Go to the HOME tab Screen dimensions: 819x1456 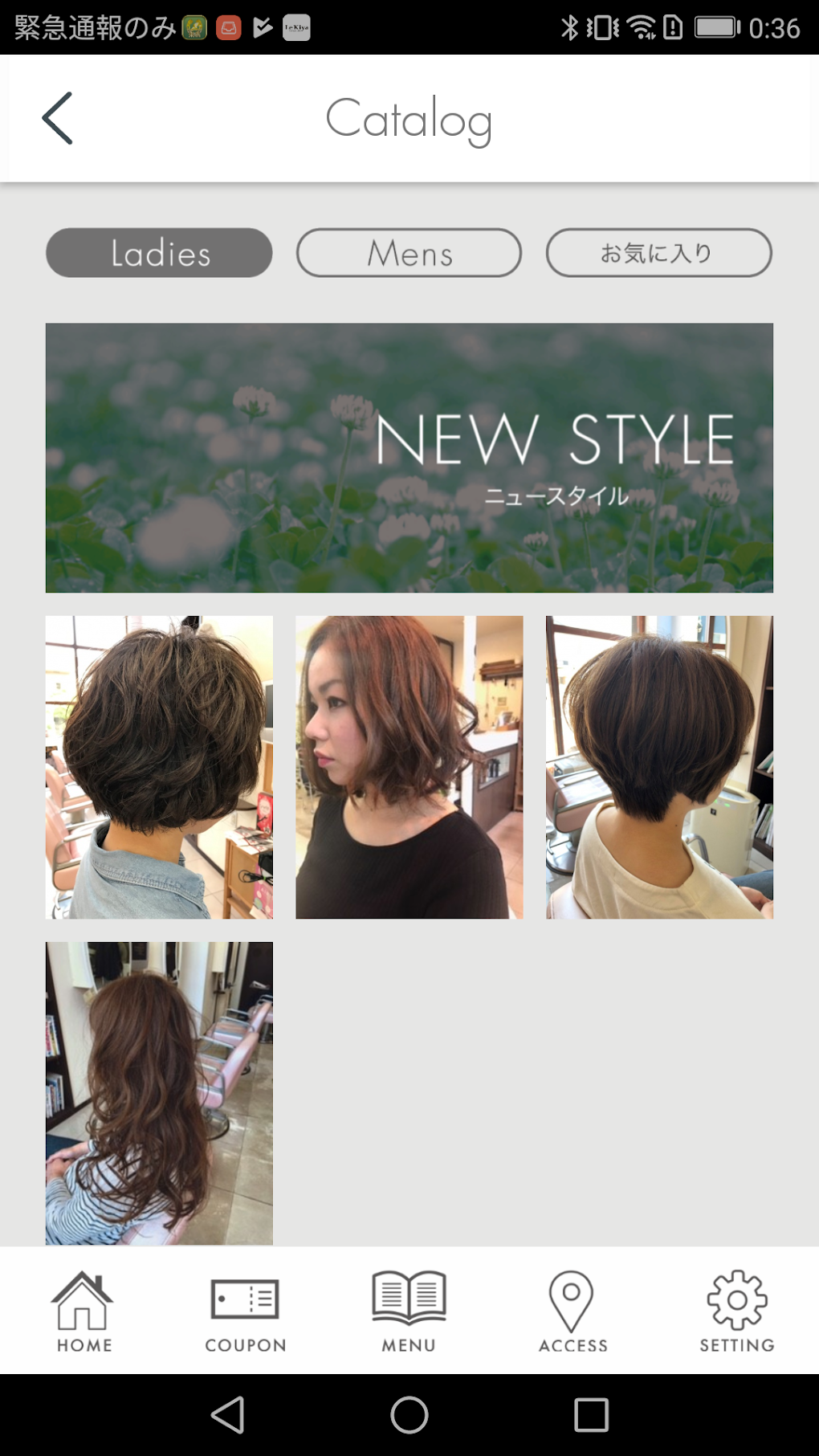[84, 1311]
